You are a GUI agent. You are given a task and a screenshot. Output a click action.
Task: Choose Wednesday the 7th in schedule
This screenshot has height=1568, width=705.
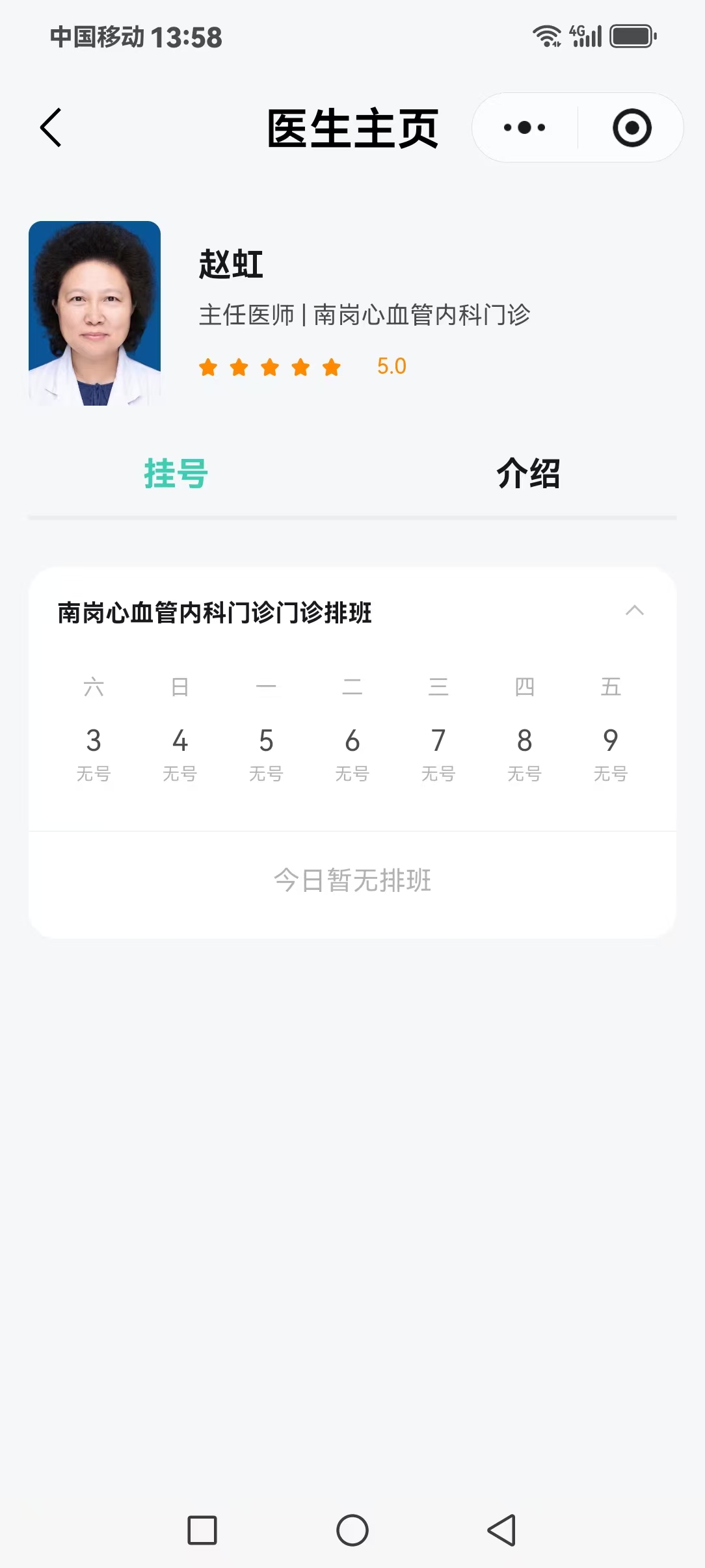pyautogui.click(x=438, y=753)
